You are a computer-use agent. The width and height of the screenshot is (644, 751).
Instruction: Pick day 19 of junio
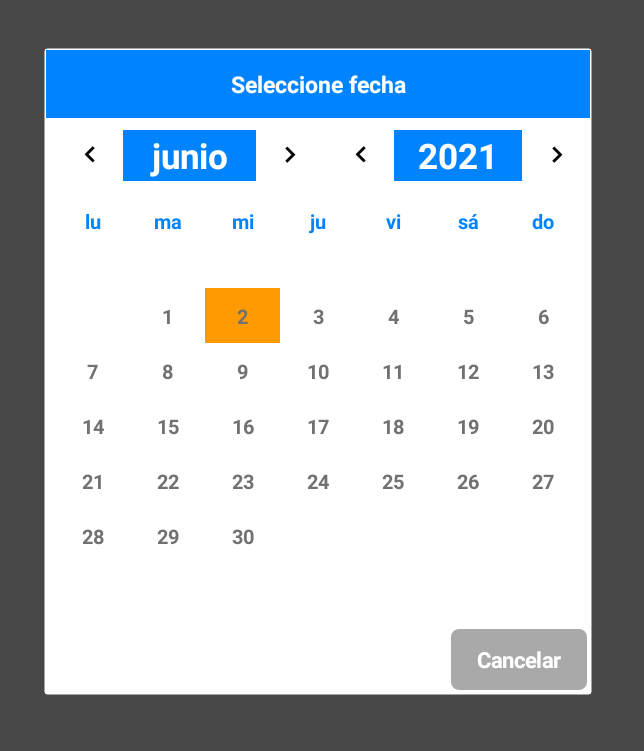tap(468, 428)
